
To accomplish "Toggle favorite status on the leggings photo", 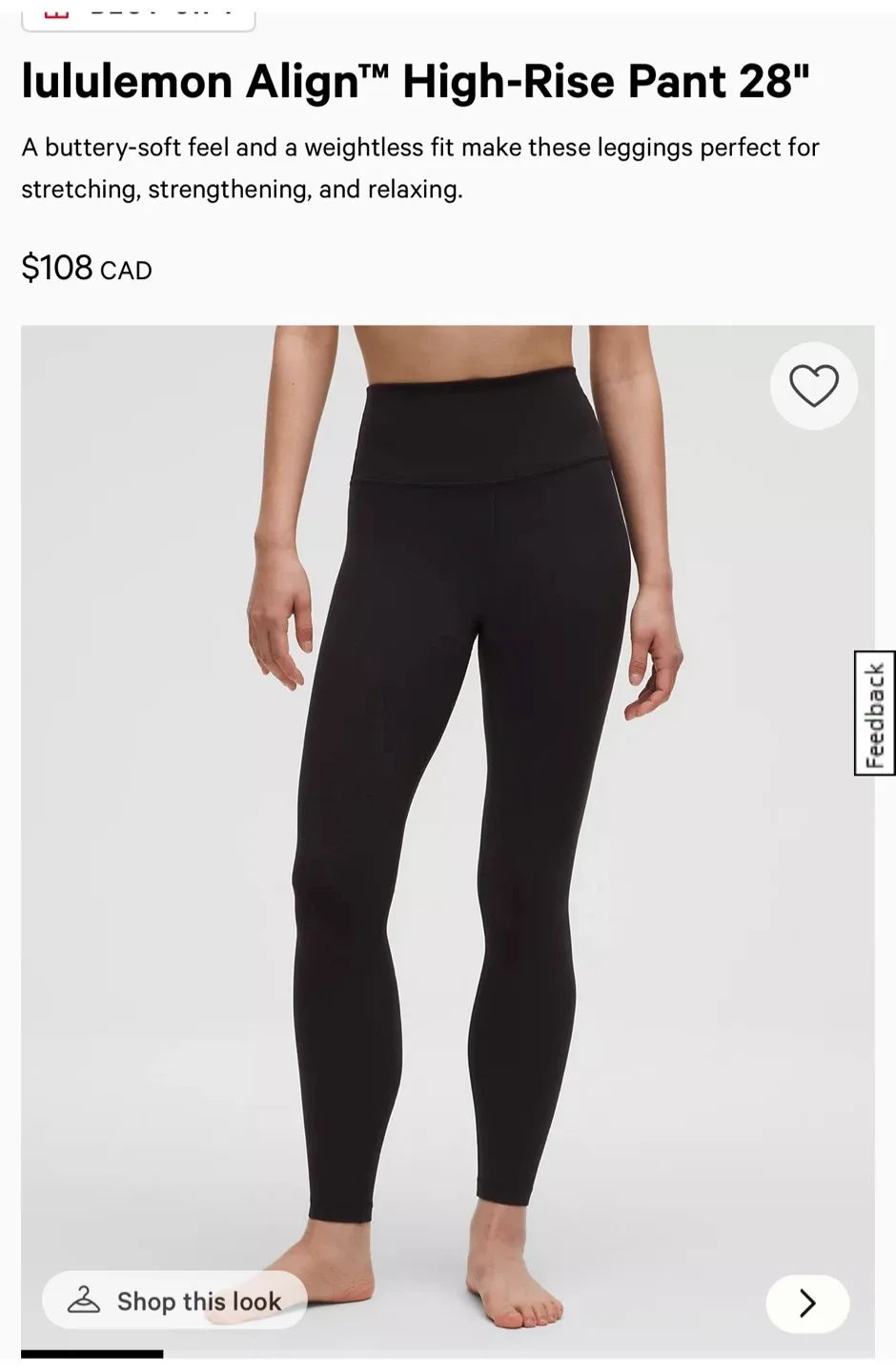I will tap(814, 385).
